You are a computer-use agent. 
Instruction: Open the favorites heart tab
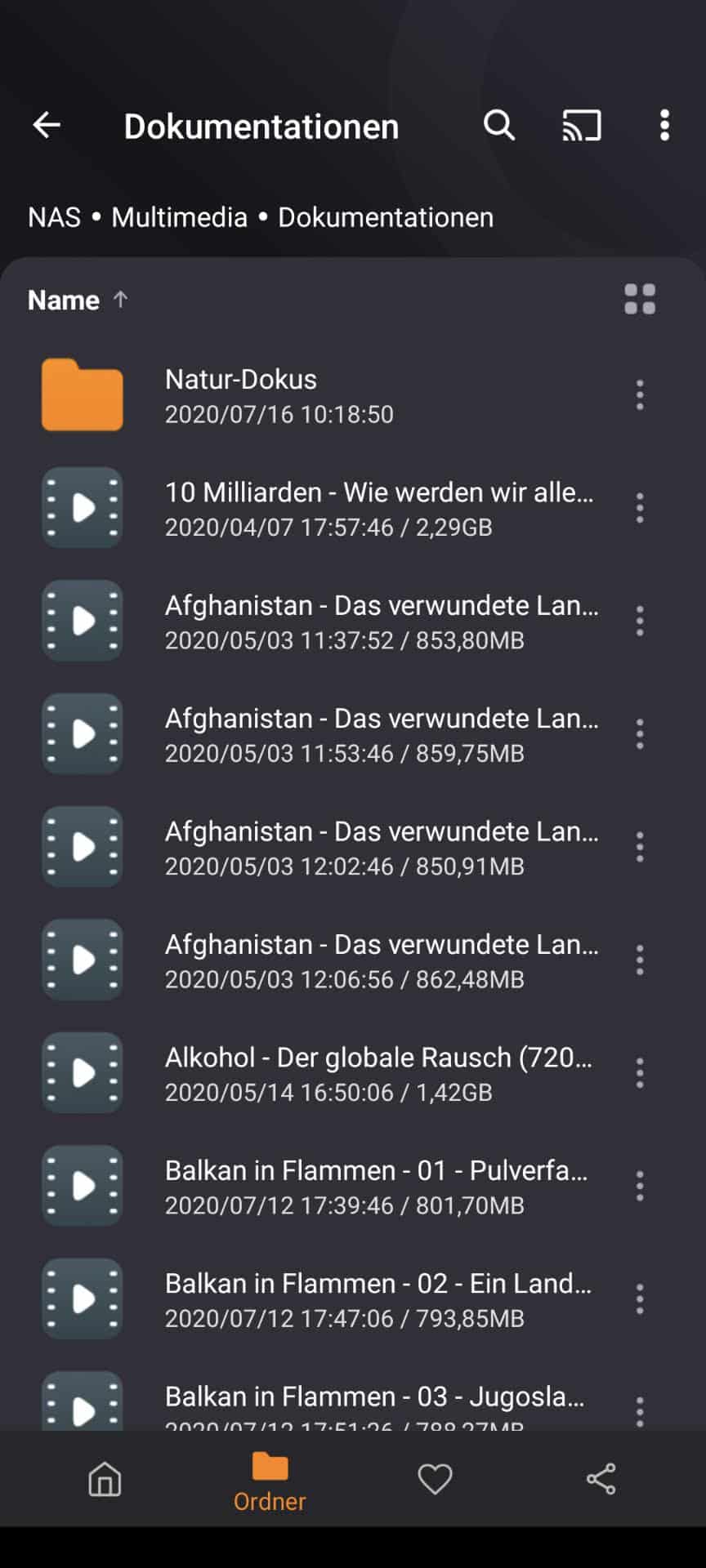(435, 1479)
